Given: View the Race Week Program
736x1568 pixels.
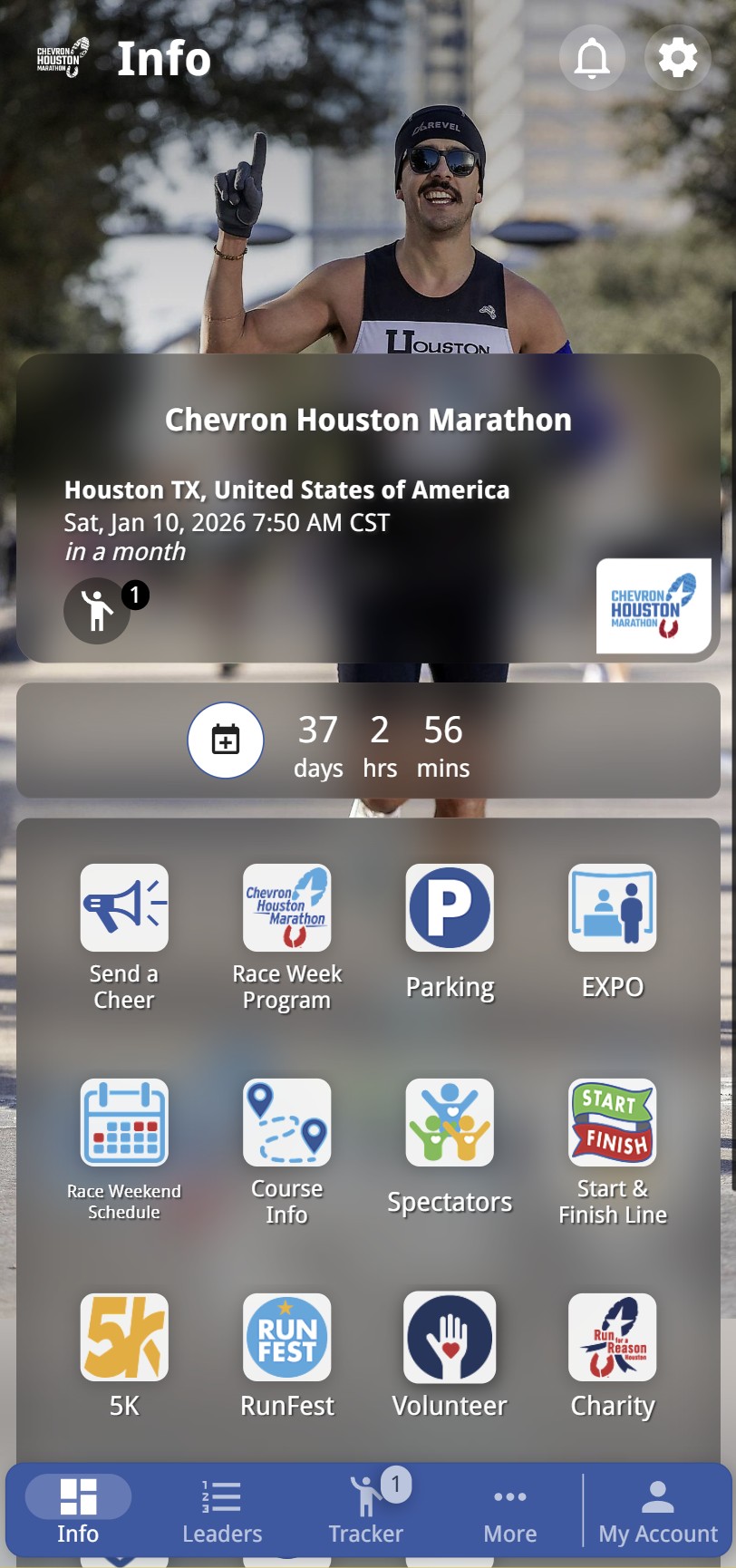Looking at the screenshot, I should point(287,908).
